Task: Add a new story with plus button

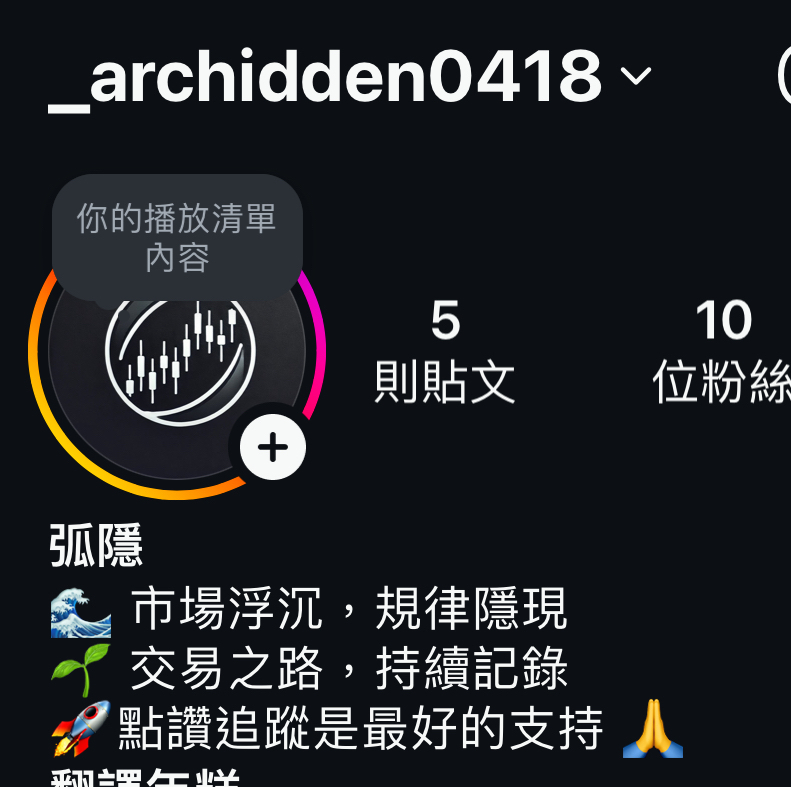Action: pos(273,447)
